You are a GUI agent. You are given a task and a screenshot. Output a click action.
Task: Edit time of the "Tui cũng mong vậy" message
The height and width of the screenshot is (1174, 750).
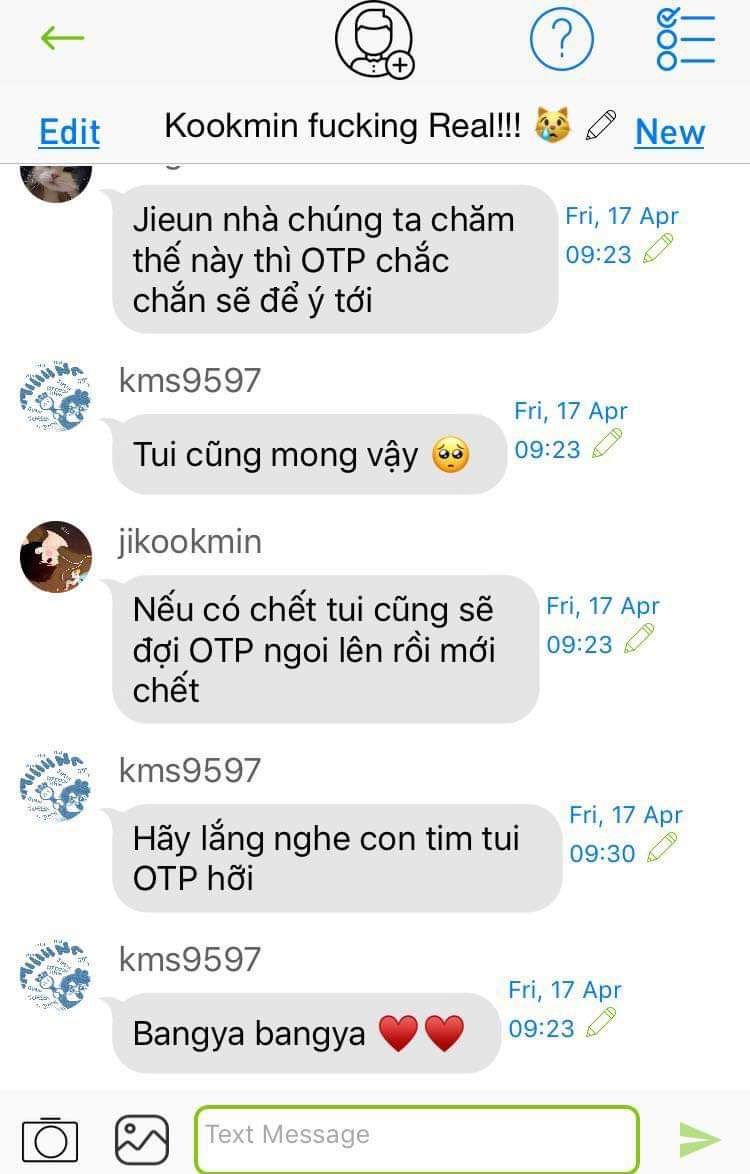[607, 444]
